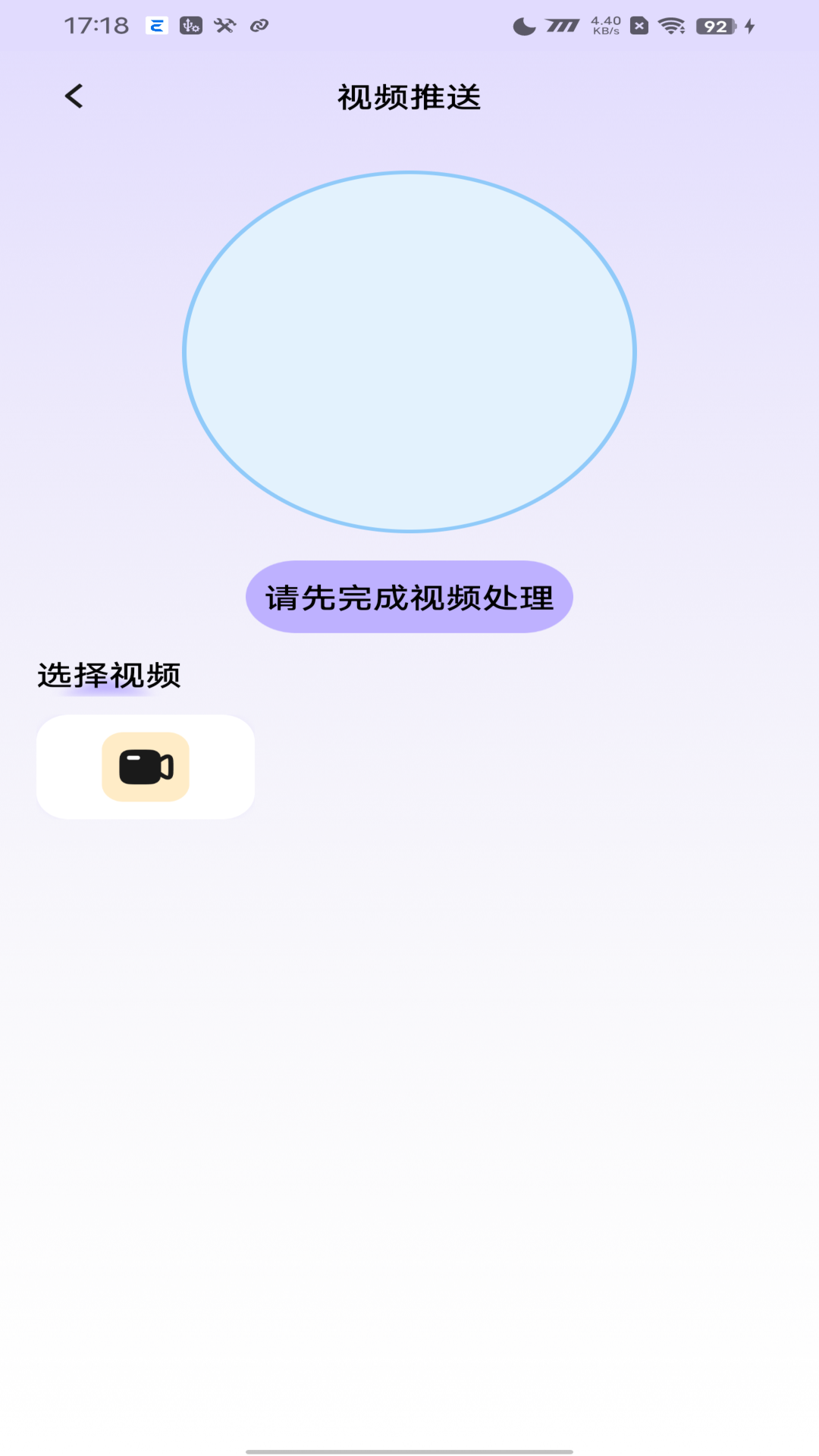Tap the Wi-Fi signal icon in the status bar
Screen dimensions: 819x1456
pos(670,25)
